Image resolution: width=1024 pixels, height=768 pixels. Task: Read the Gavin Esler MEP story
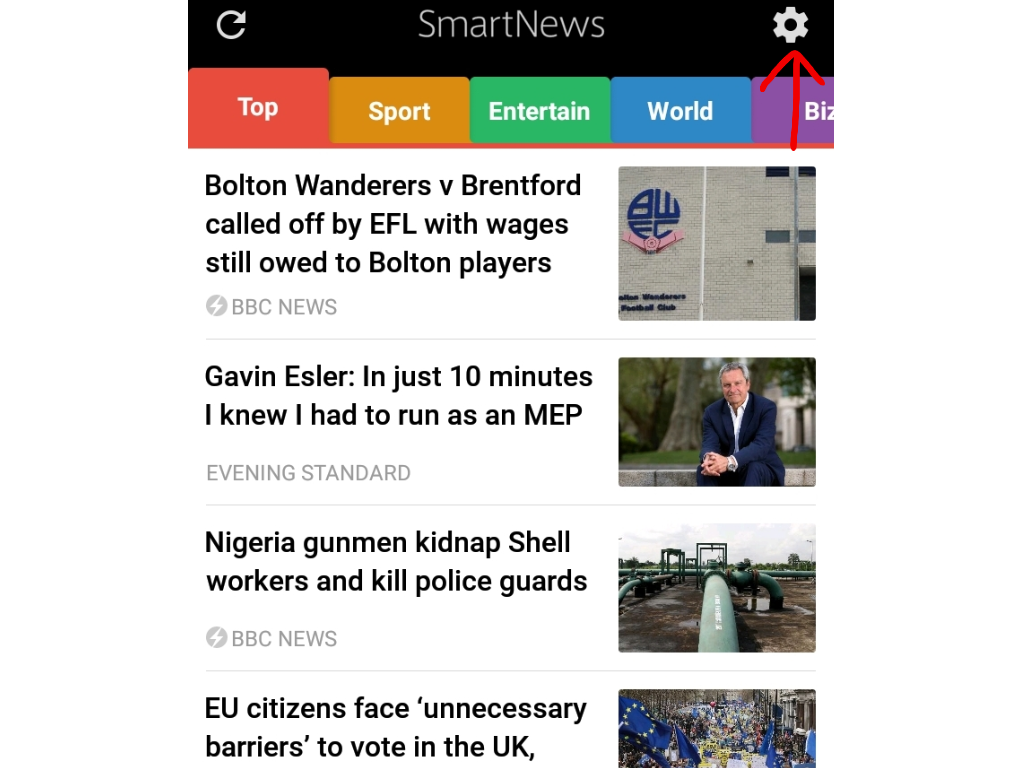pyautogui.click(x=398, y=396)
